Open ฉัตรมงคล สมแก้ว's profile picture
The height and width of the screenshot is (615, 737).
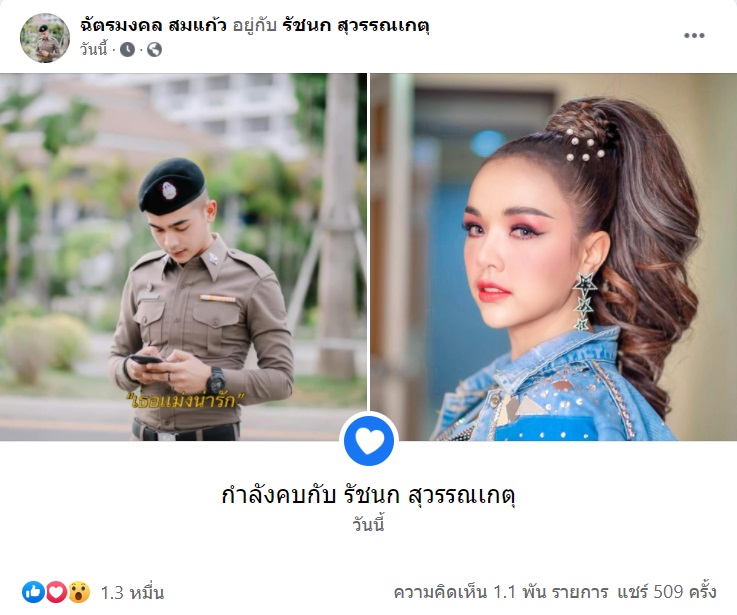(x=45, y=38)
